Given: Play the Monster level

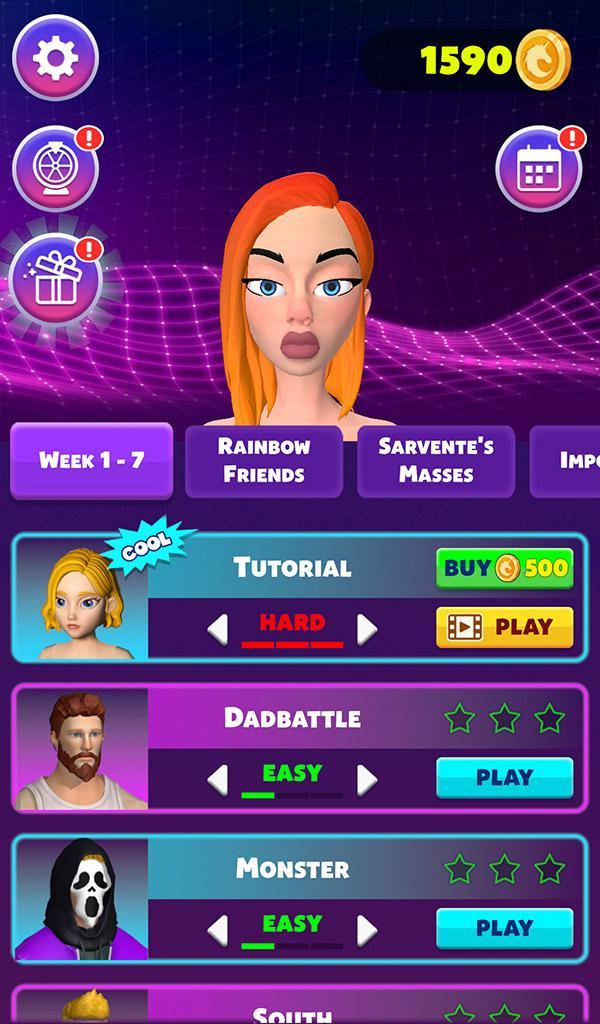Looking at the screenshot, I should 504,928.
